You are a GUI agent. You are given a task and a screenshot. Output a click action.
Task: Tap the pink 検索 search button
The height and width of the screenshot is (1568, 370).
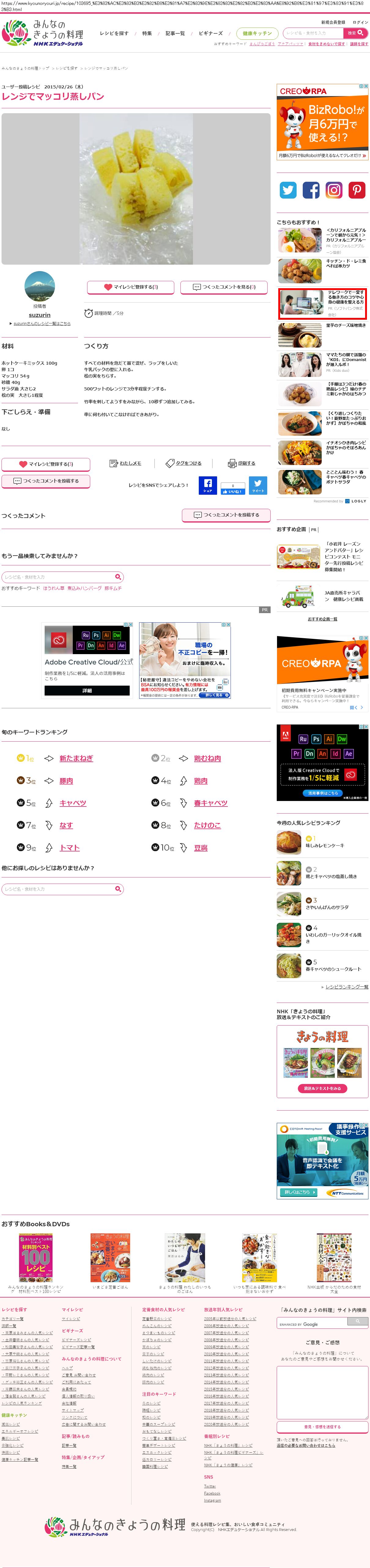click(x=355, y=33)
